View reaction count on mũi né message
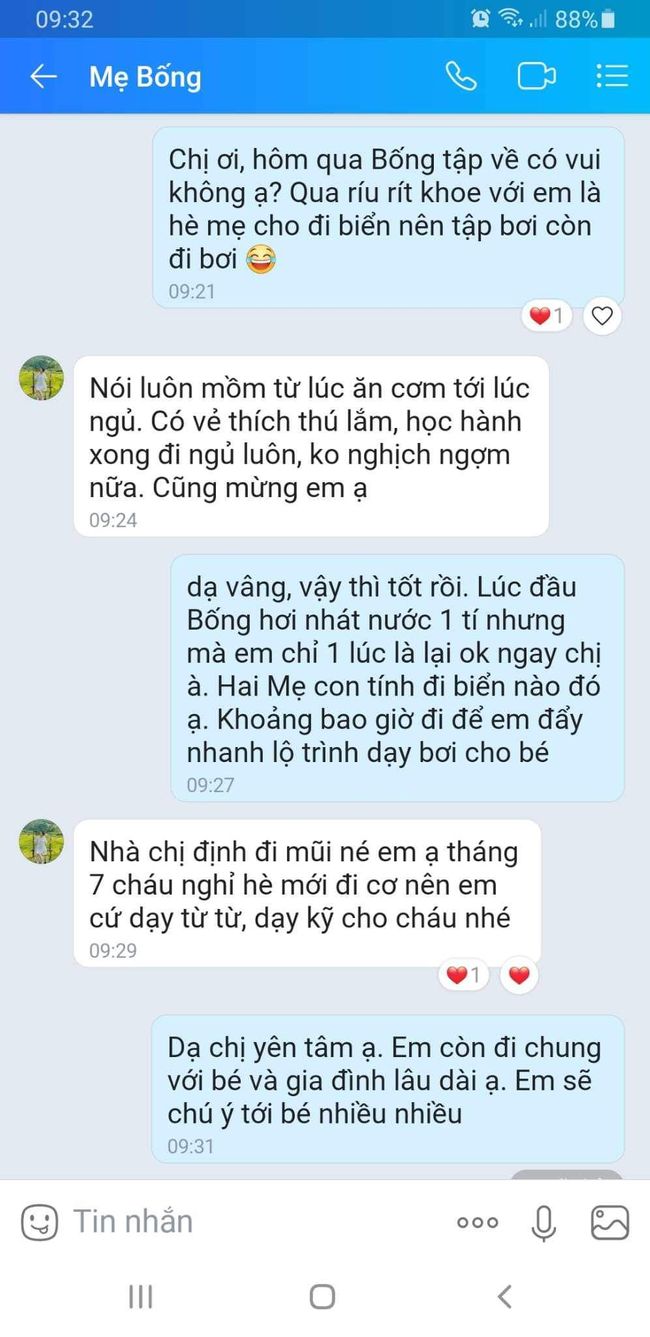Viewport: 650px width, 1337px height. (463, 975)
